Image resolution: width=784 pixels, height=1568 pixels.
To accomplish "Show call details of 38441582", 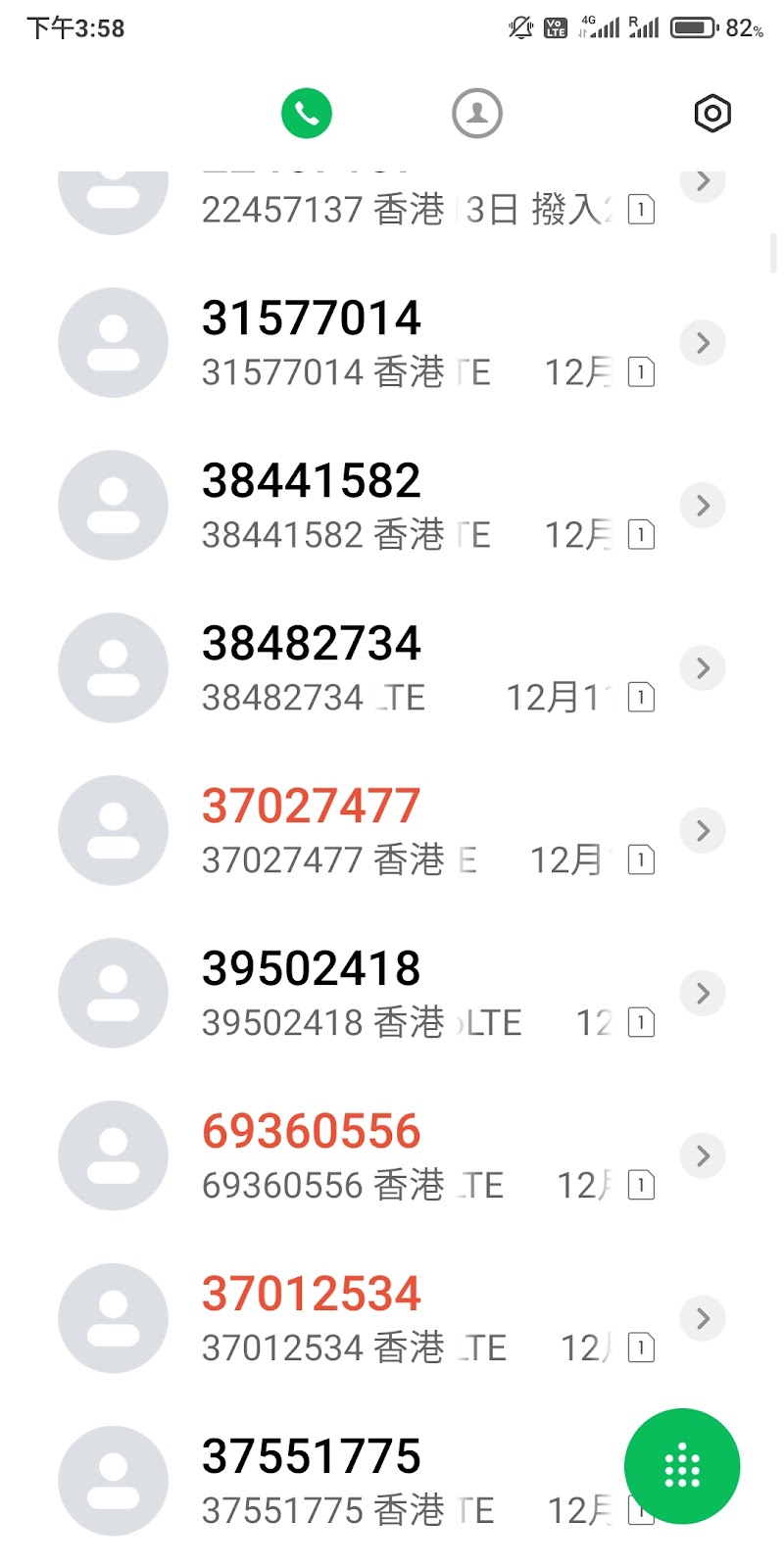I will pyautogui.click(x=703, y=506).
